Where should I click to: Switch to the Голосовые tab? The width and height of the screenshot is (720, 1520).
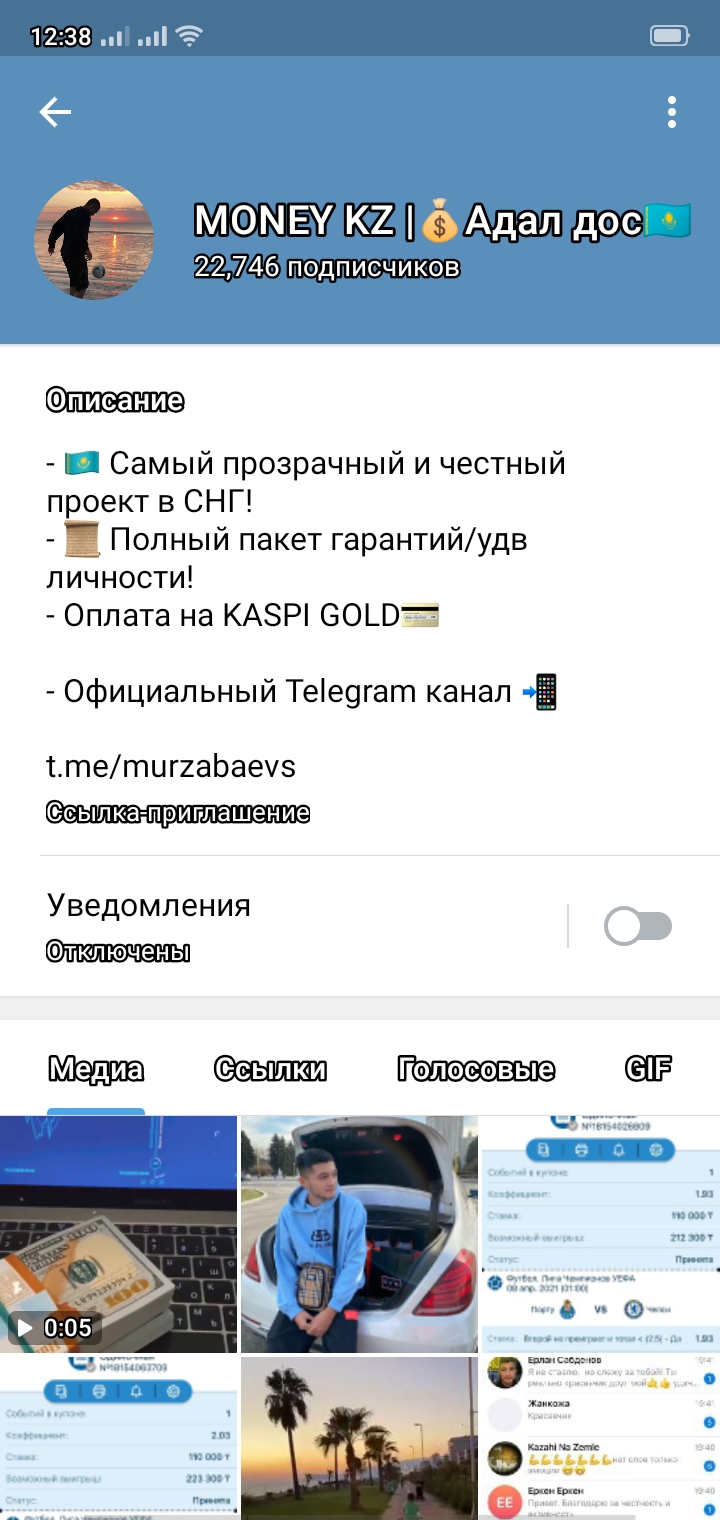point(476,1070)
